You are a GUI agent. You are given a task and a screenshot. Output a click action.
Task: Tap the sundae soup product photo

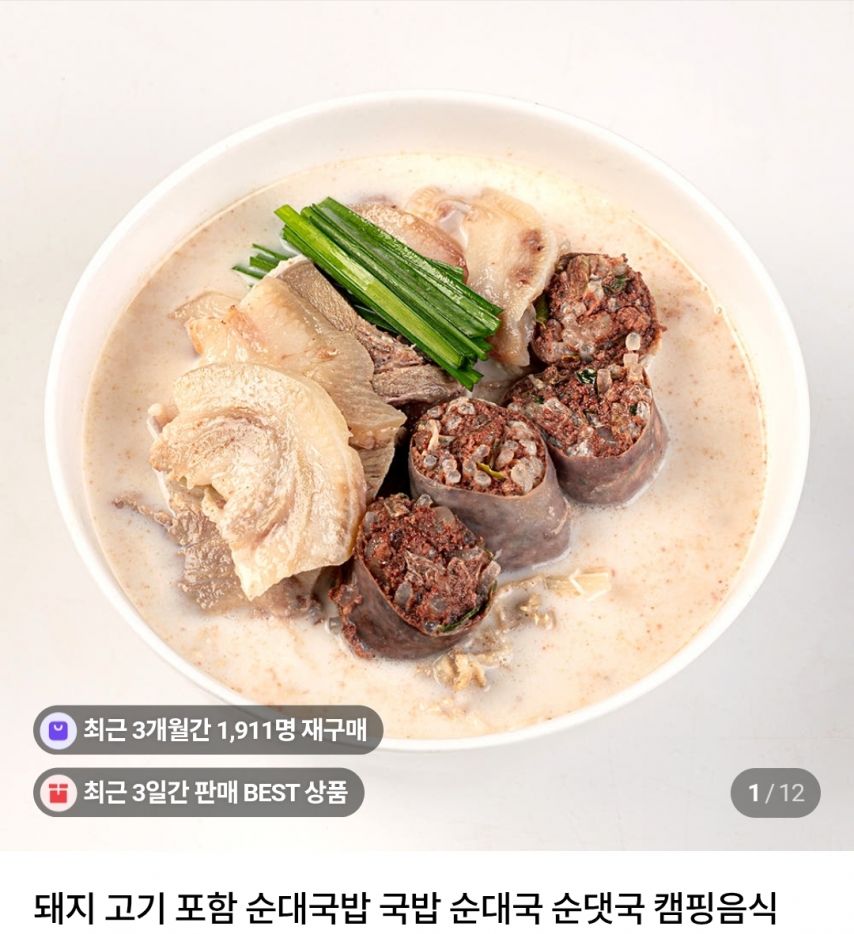427,420
